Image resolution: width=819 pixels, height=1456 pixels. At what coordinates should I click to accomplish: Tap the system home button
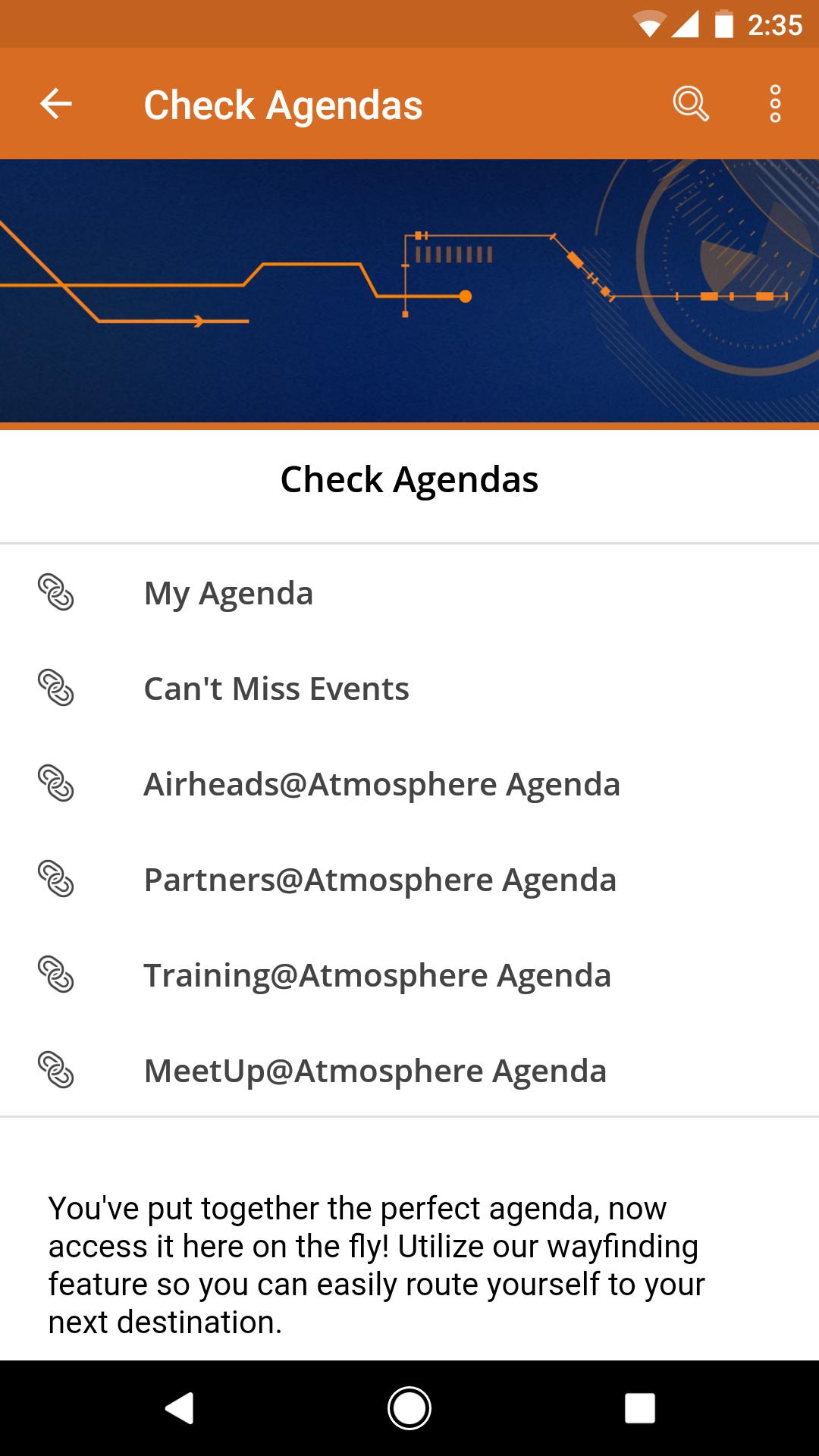point(409,1408)
